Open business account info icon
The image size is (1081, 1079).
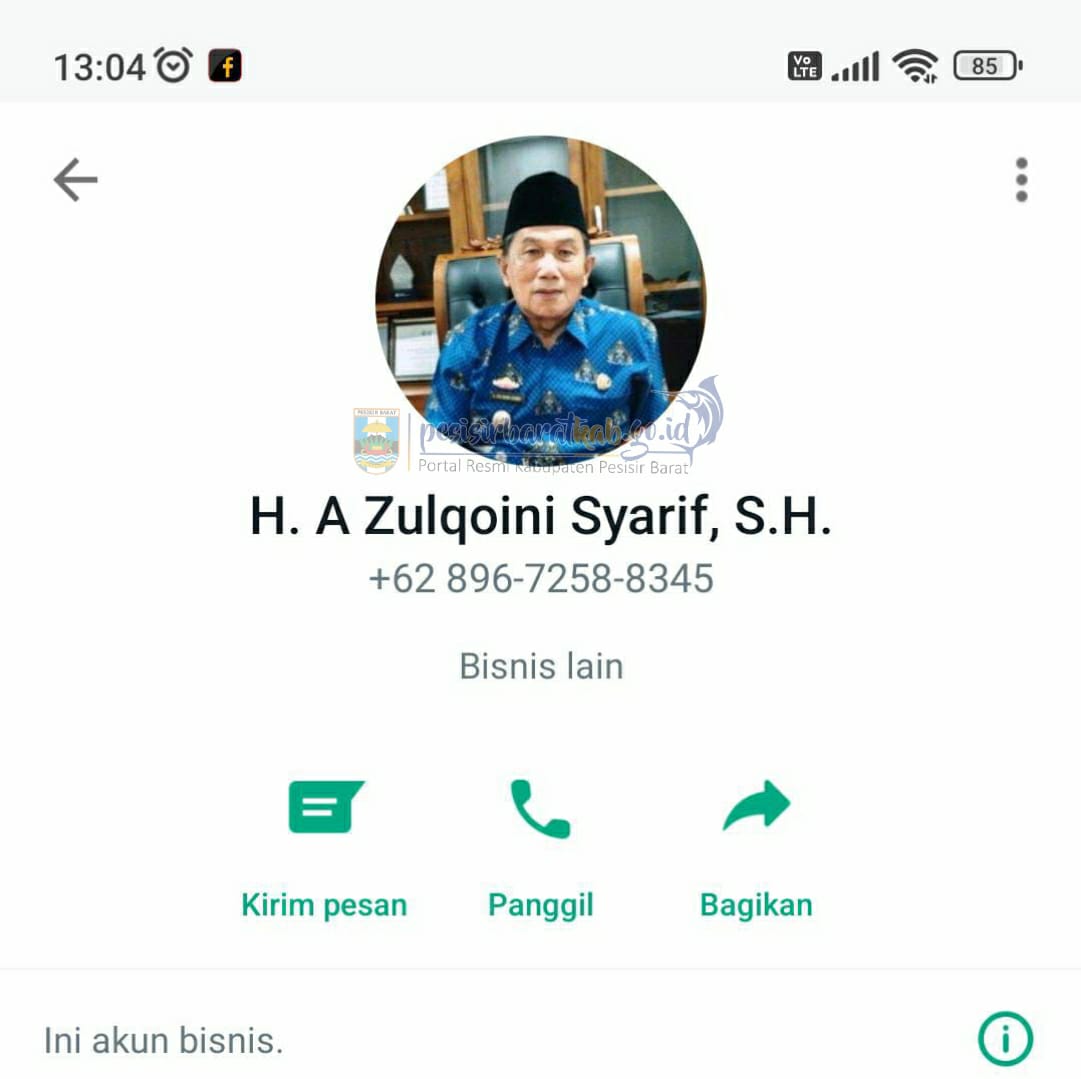click(1004, 1039)
